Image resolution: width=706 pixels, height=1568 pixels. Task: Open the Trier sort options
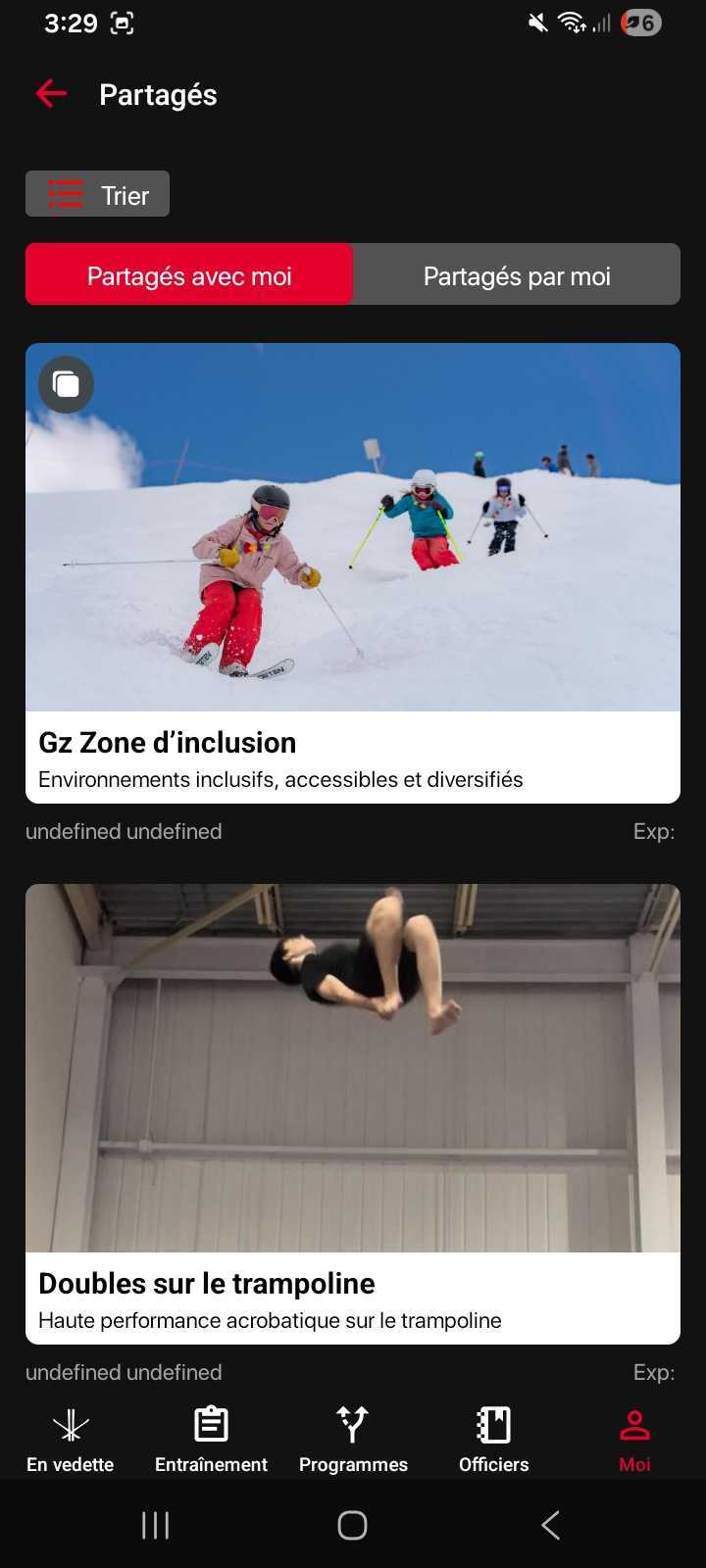click(x=97, y=194)
